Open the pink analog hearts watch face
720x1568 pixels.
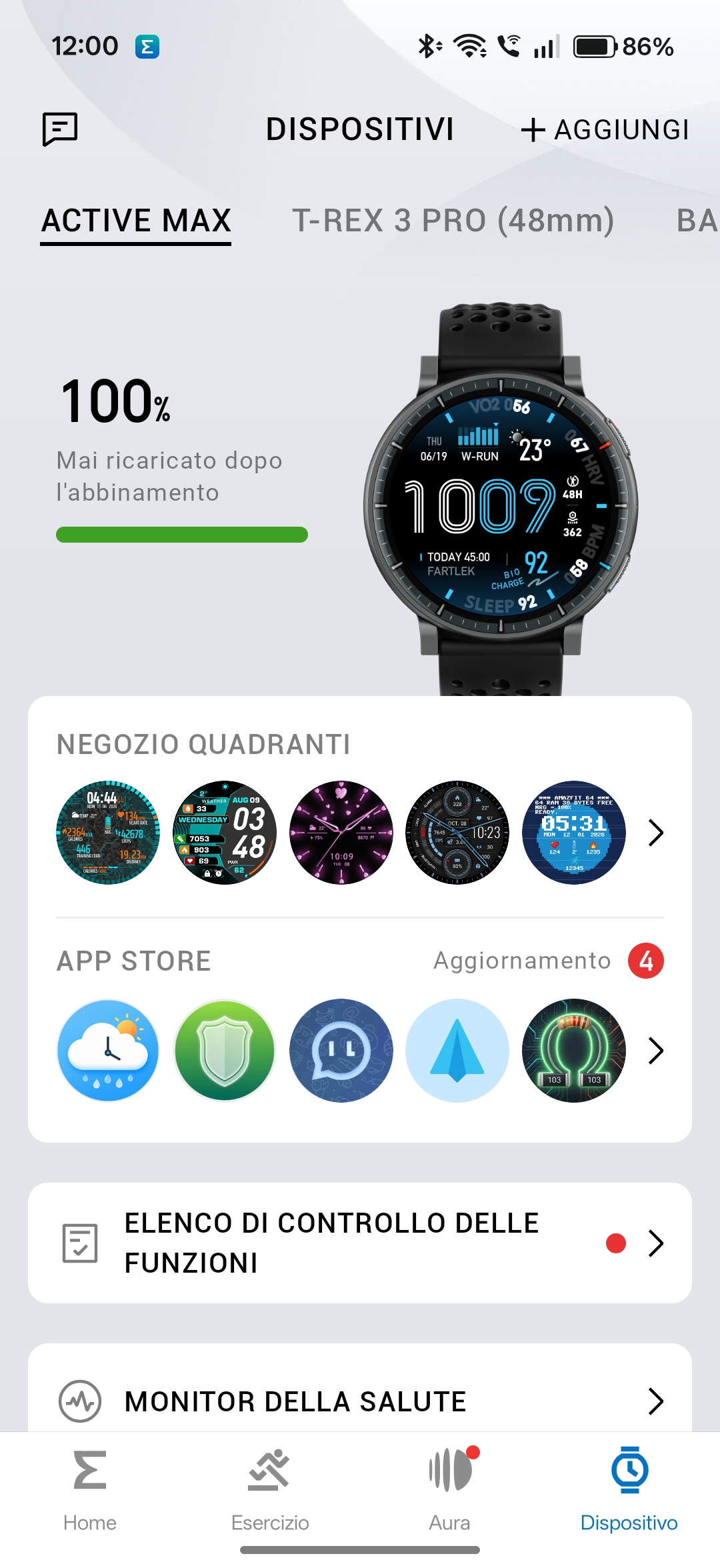(x=341, y=833)
